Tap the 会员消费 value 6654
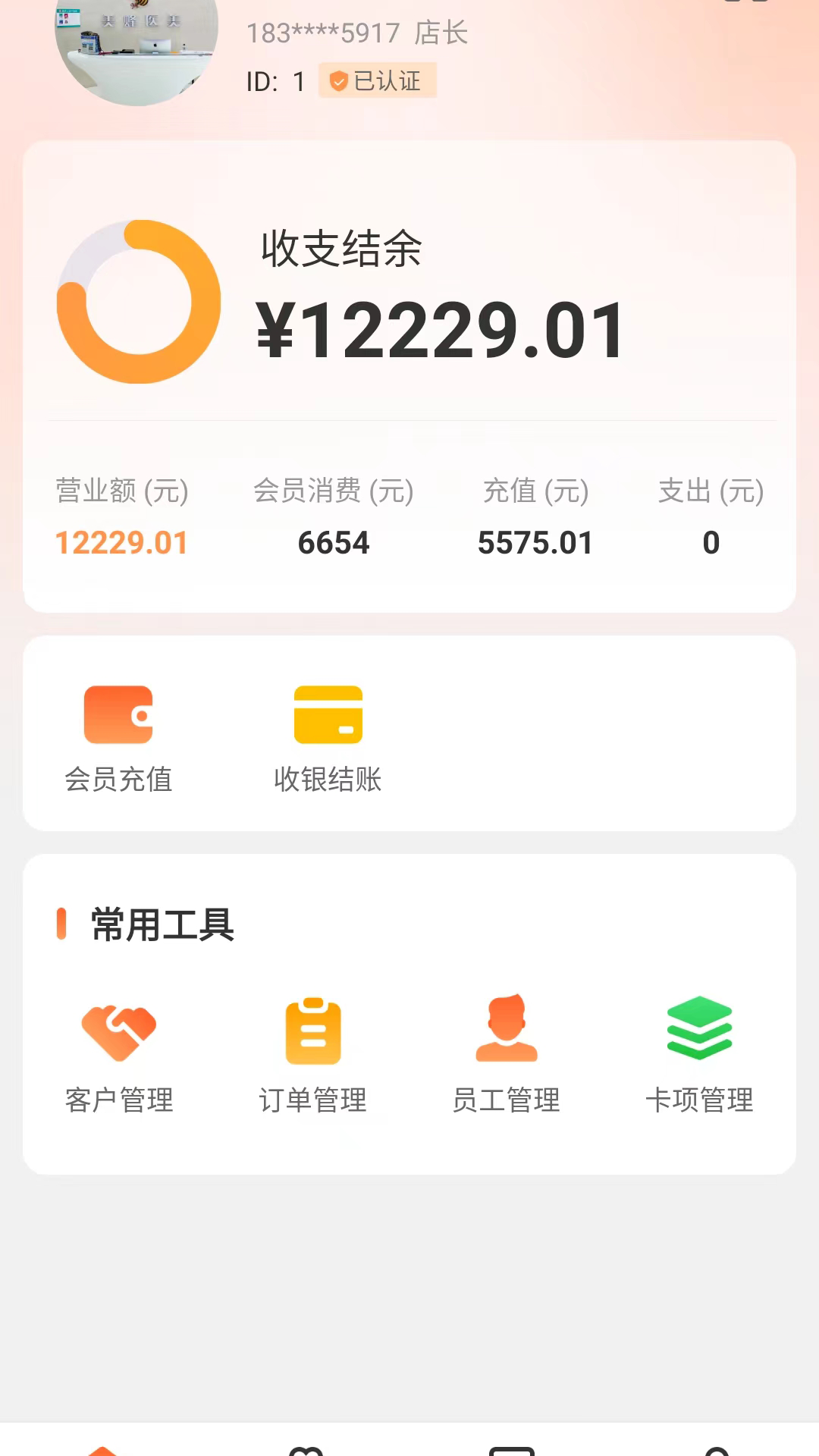The height and width of the screenshot is (1456, 819). tap(334, 542)
